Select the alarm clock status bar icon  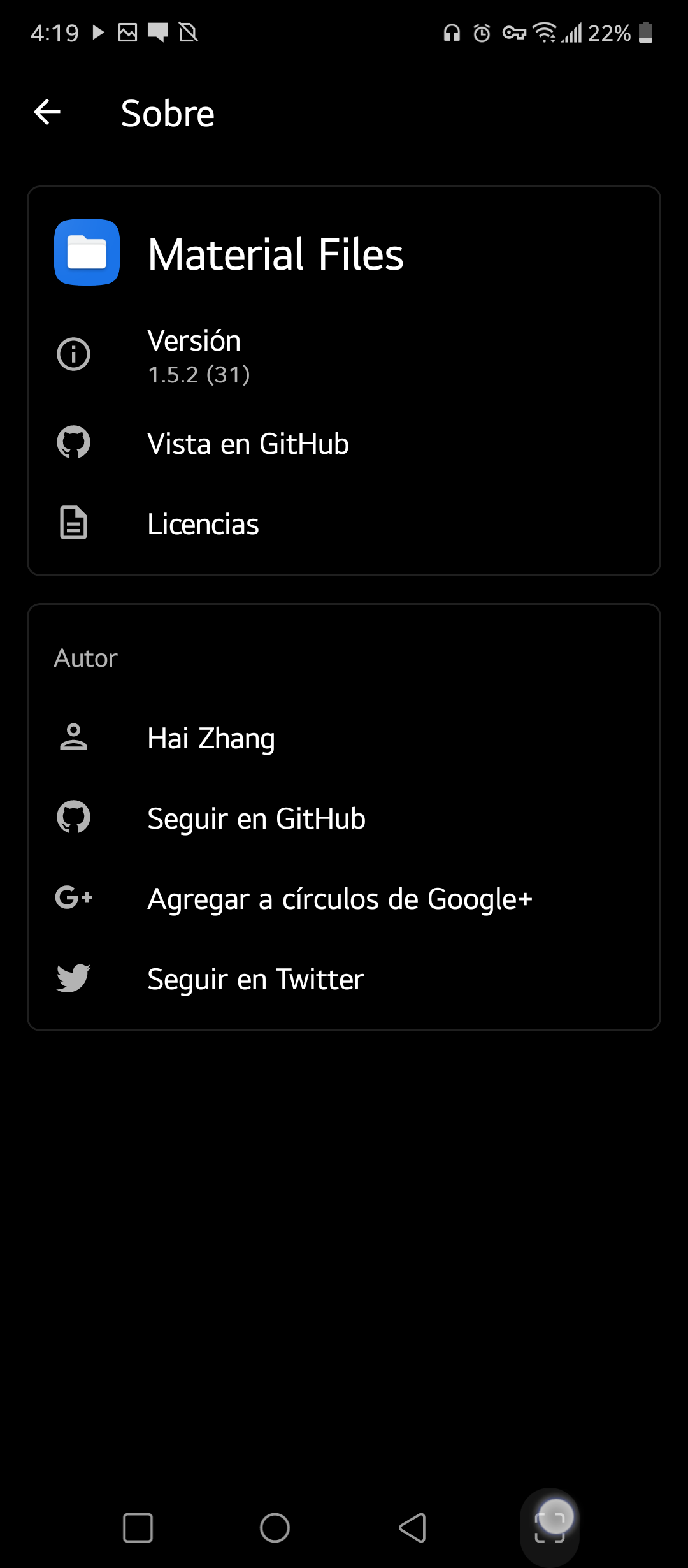click(x=482, y=33)
